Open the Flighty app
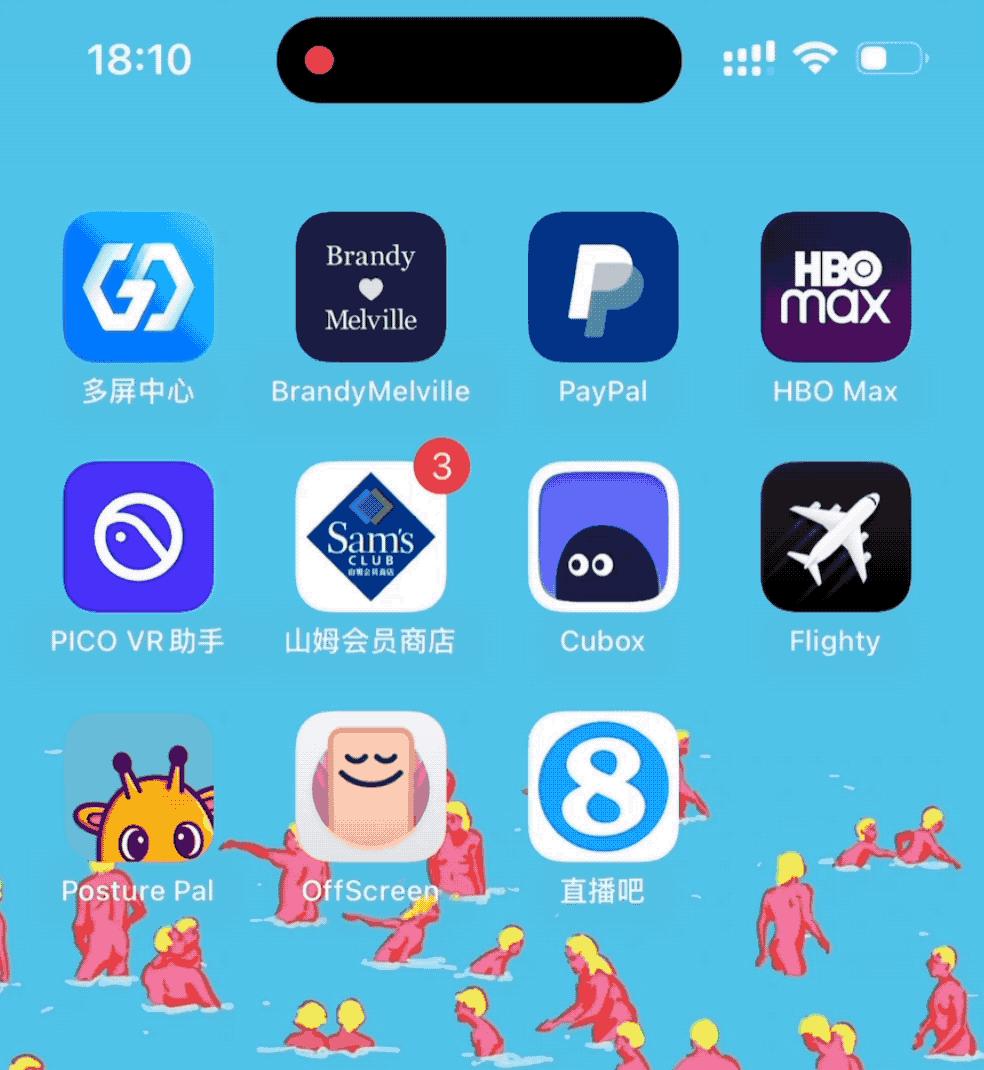This screenshot has width=984, height=1070. [x=835, y=537]
